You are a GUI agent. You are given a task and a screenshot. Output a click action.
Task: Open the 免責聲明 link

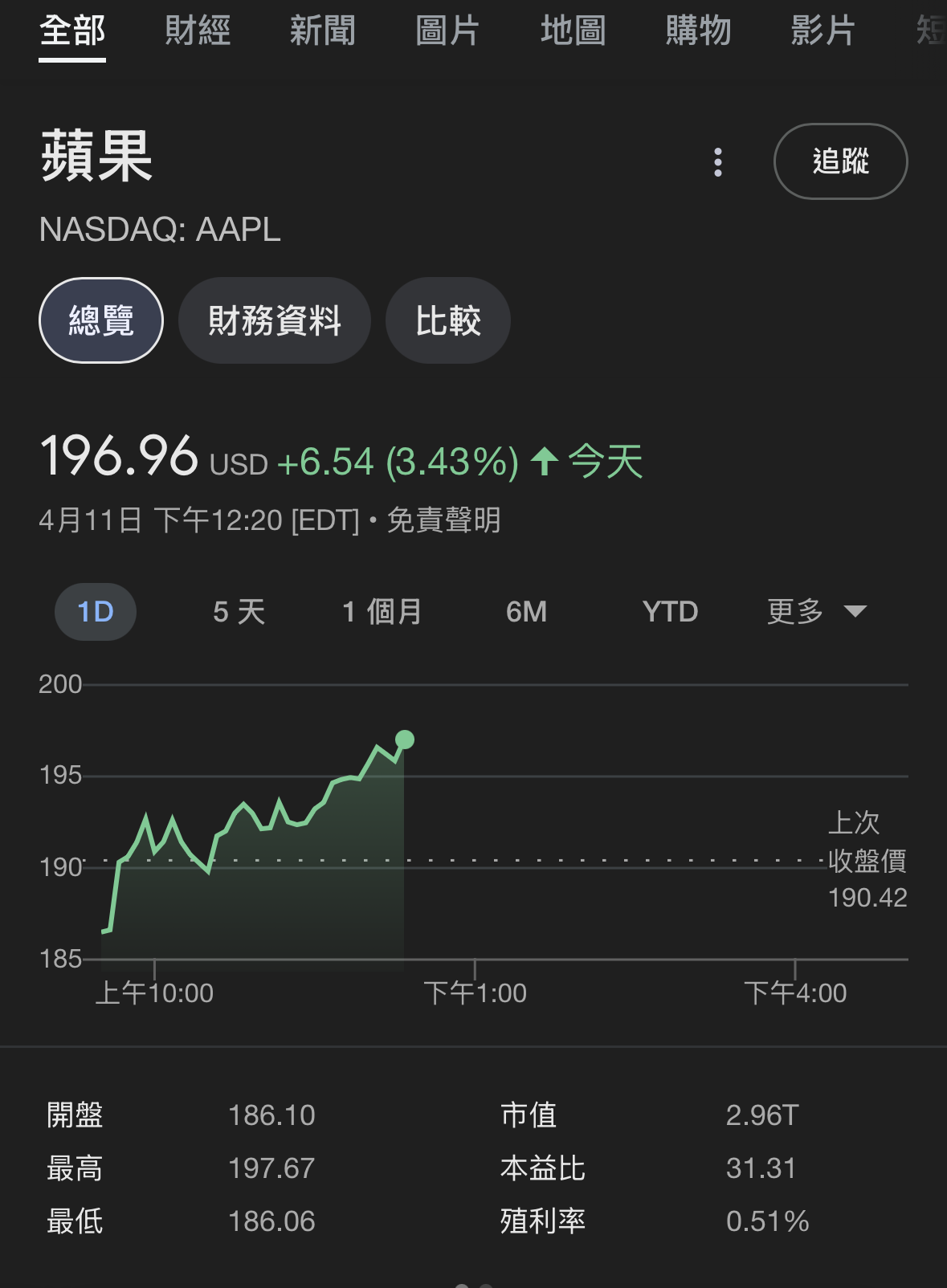443,520
